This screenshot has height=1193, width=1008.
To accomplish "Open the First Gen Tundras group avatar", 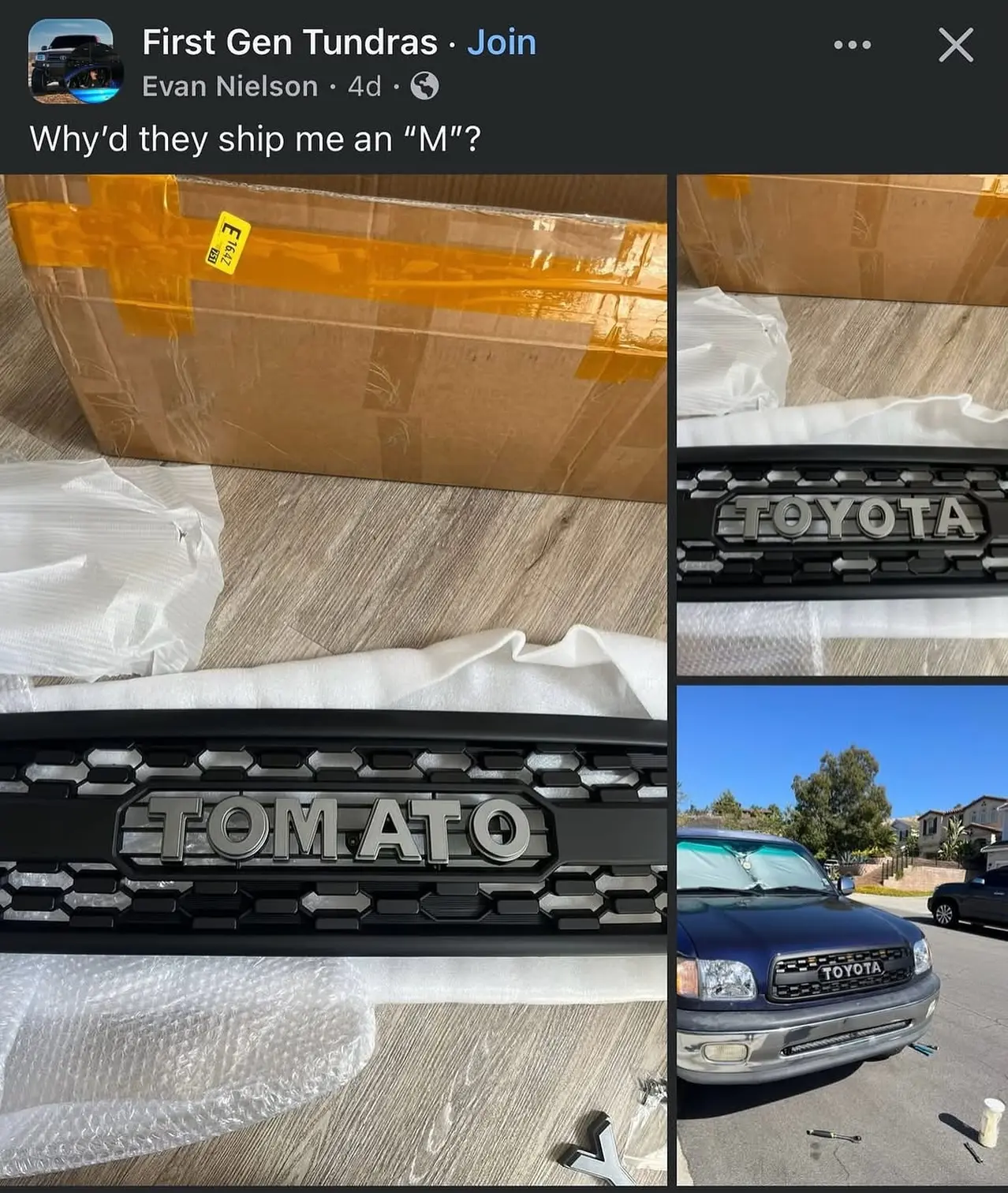I will (x=75, y=62).
